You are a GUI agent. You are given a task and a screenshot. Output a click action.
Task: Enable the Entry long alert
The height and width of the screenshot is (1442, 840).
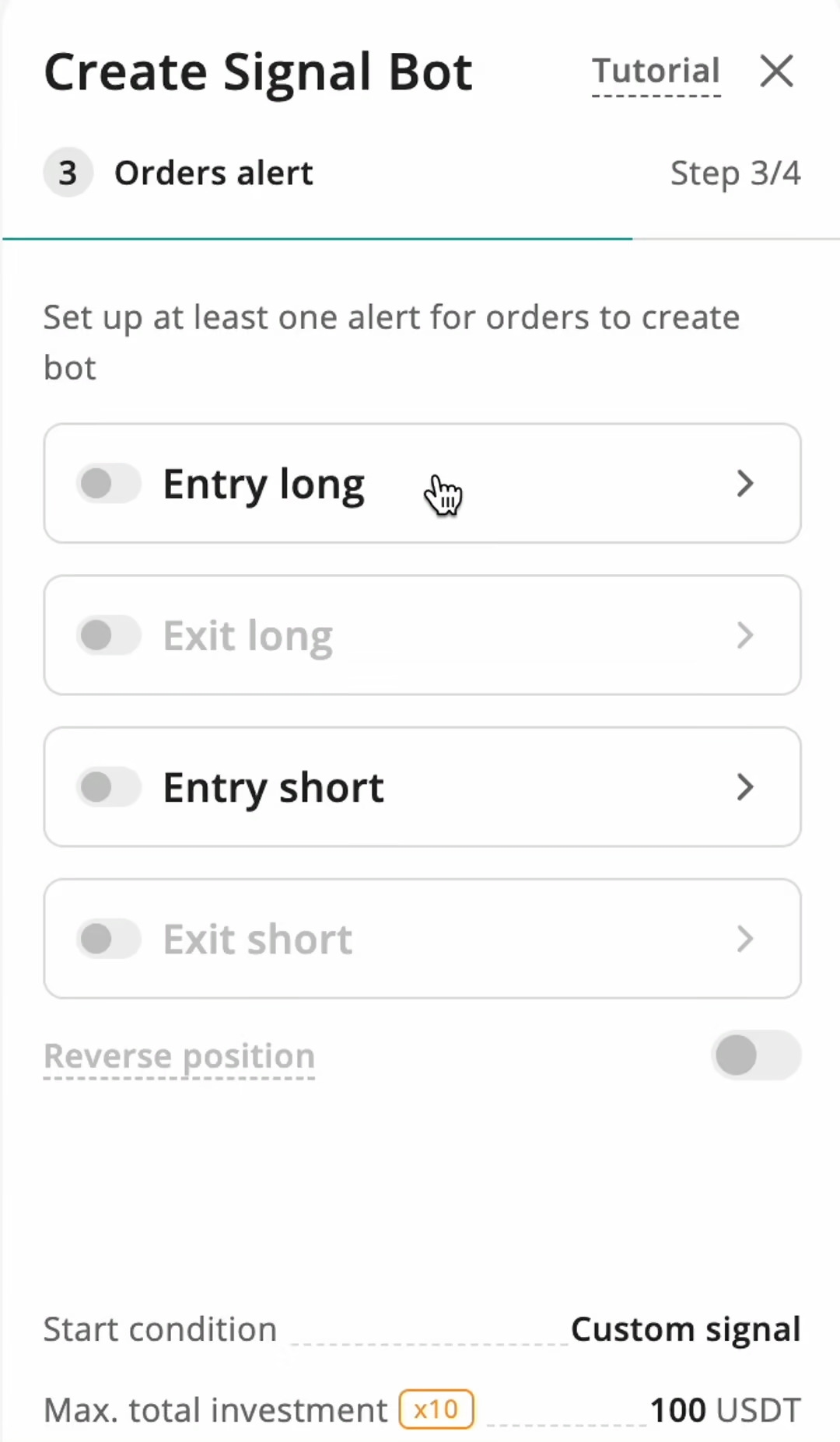[x=108, y=483]
